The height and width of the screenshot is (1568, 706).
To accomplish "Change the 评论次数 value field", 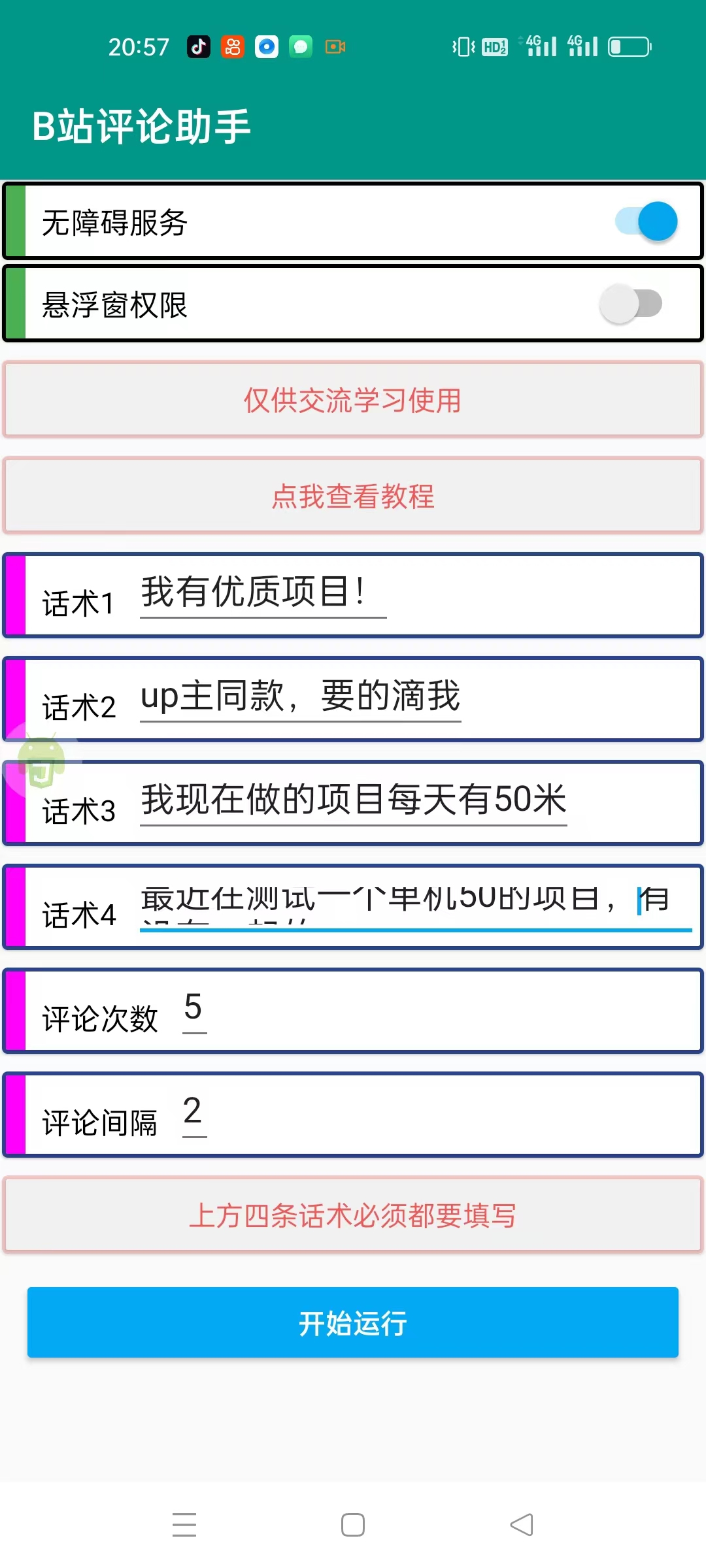I will tap(194, 1008).
